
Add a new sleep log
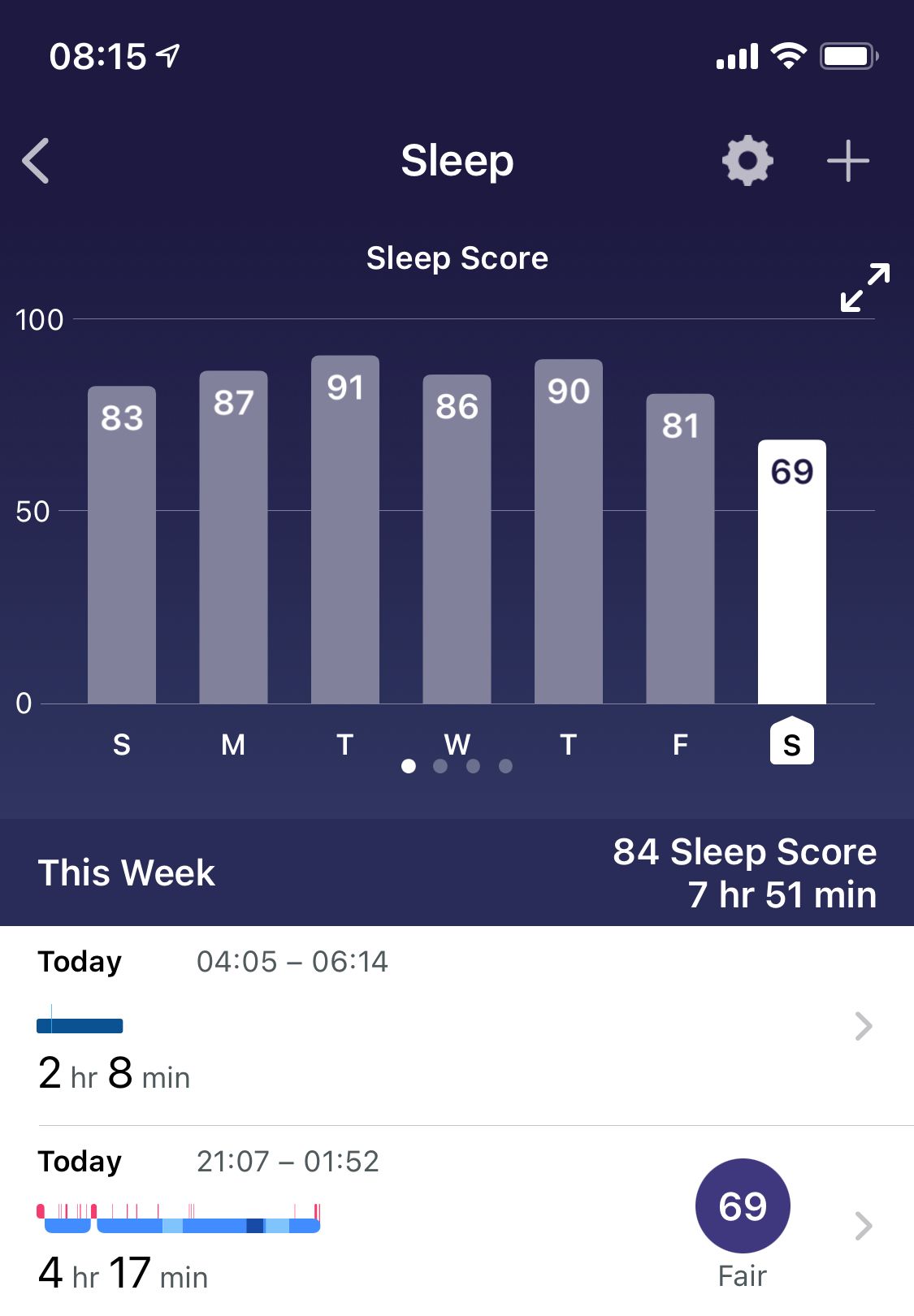(847, 161)
